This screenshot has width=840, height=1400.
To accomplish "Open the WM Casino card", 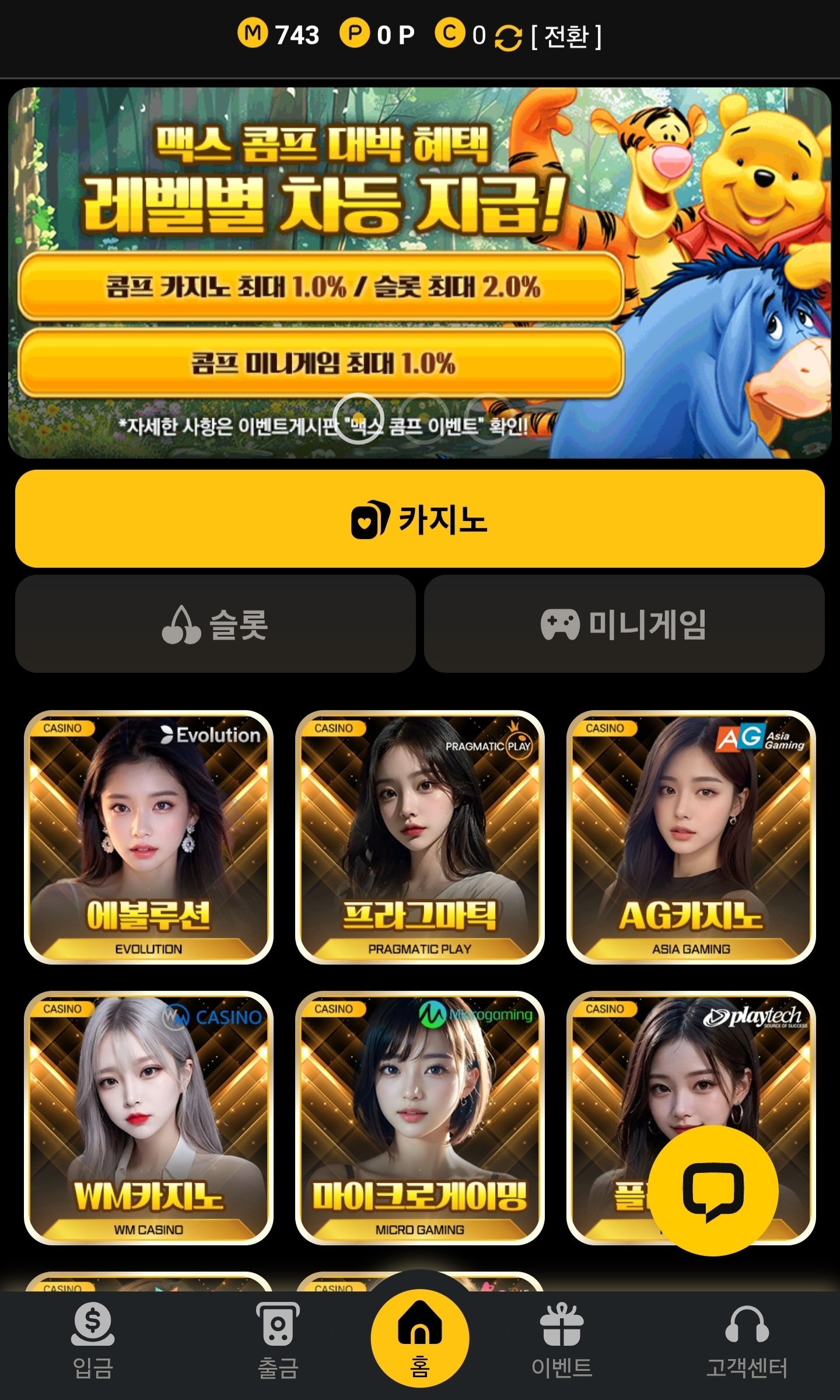I will pyautogui.click(x=149, y=1118).
